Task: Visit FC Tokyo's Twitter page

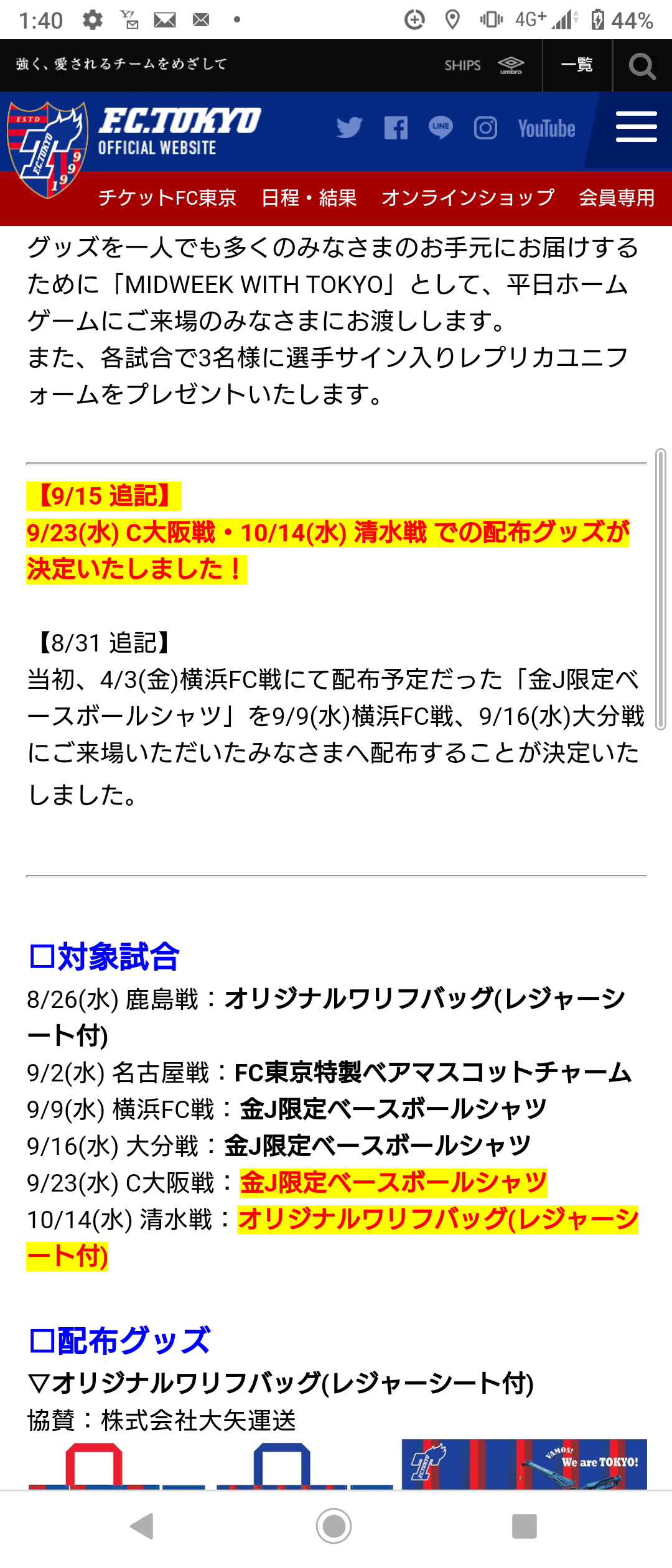Action: 349,128
